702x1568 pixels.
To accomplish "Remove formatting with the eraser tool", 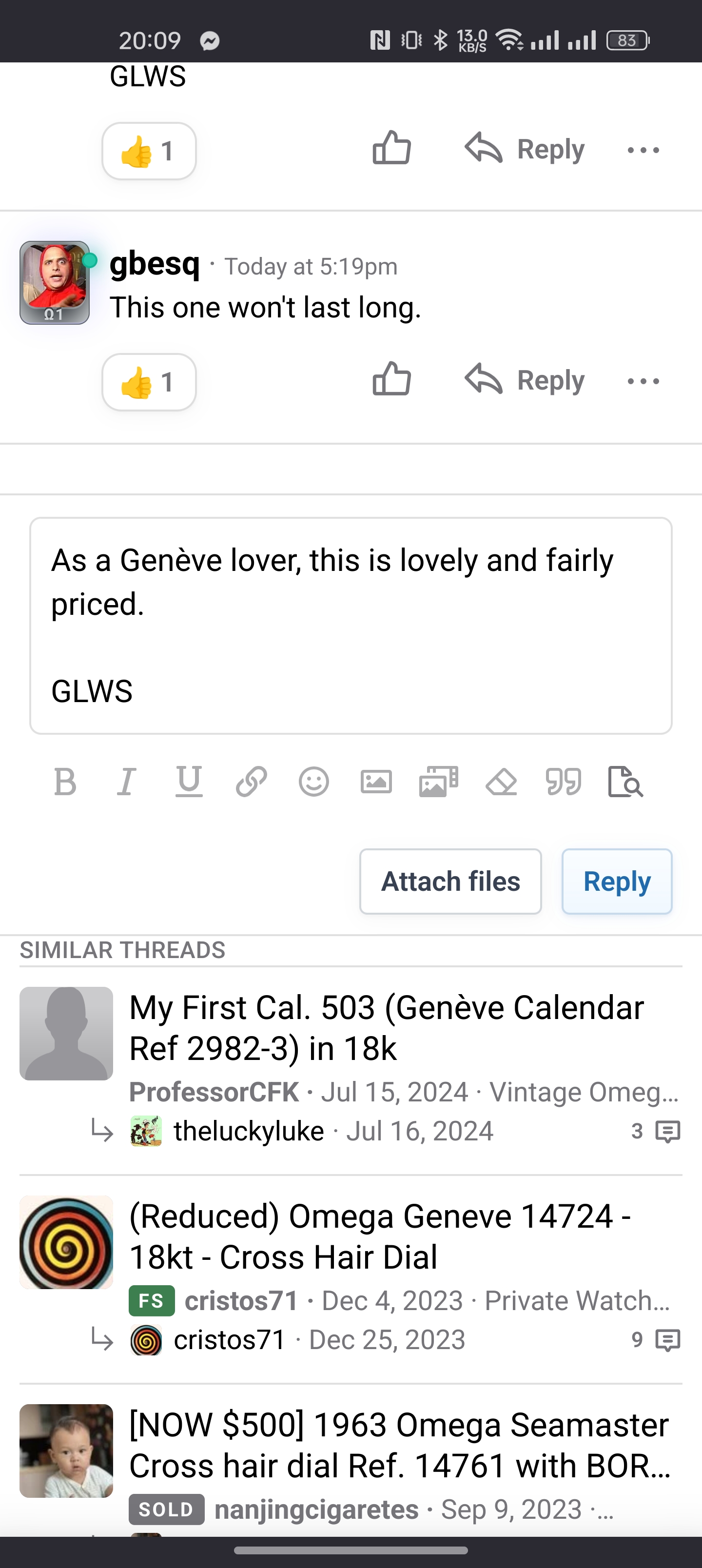I will coord(501,782).
